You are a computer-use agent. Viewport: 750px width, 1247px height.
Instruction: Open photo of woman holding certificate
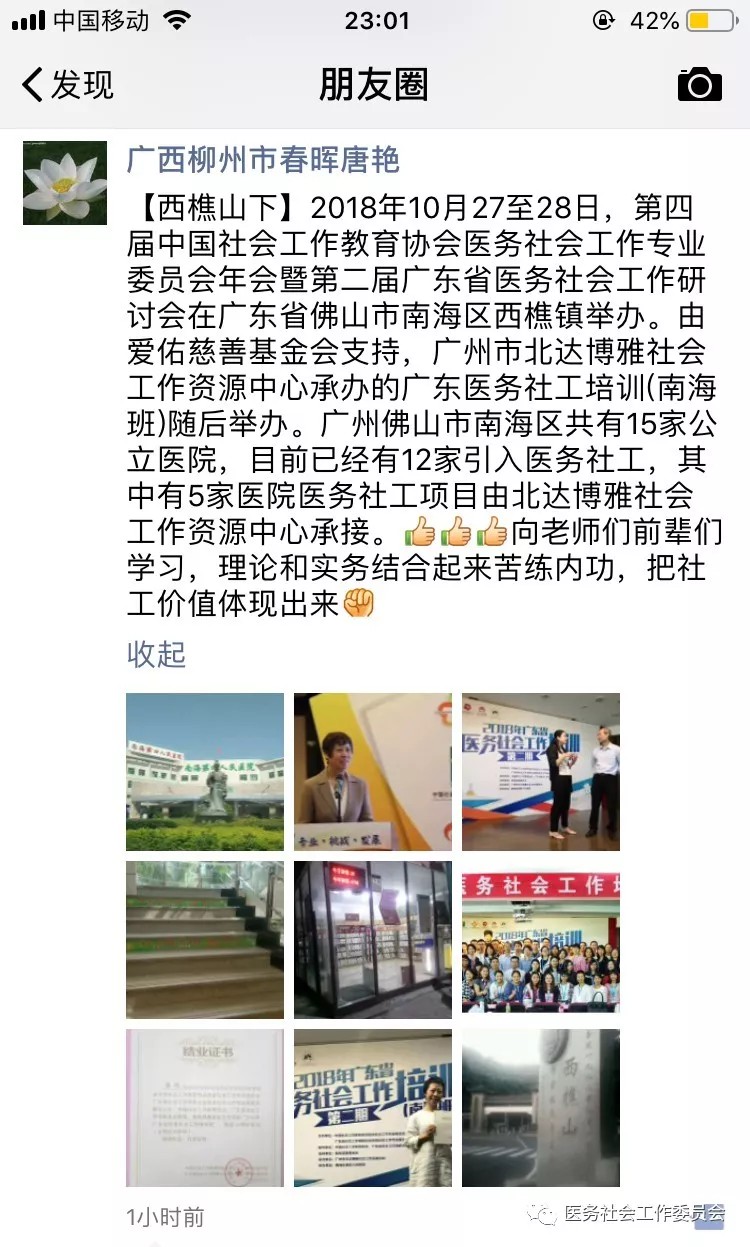[373, 1108]
